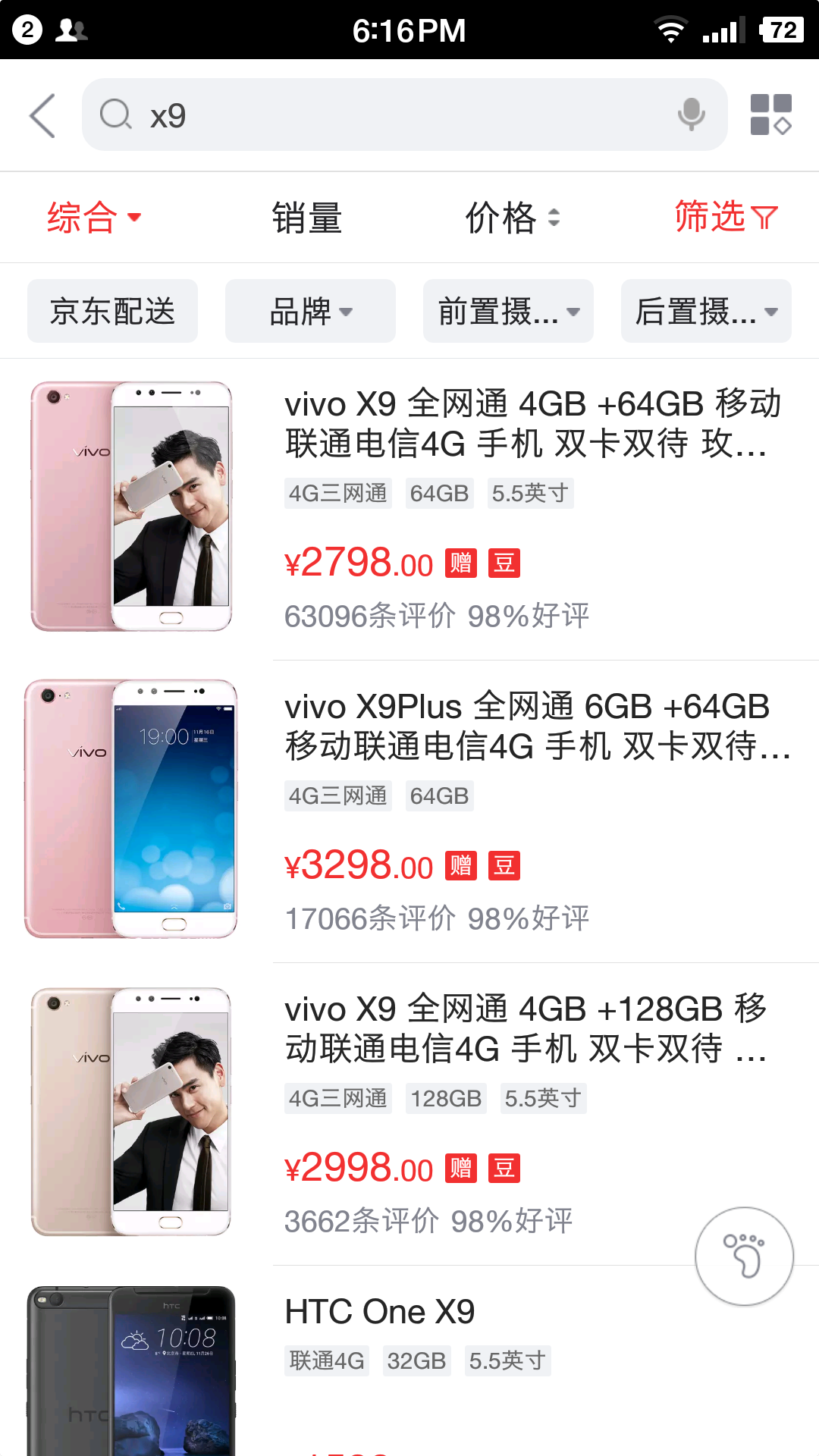
Task: Go back from search results
Action: tap(42, 115)
